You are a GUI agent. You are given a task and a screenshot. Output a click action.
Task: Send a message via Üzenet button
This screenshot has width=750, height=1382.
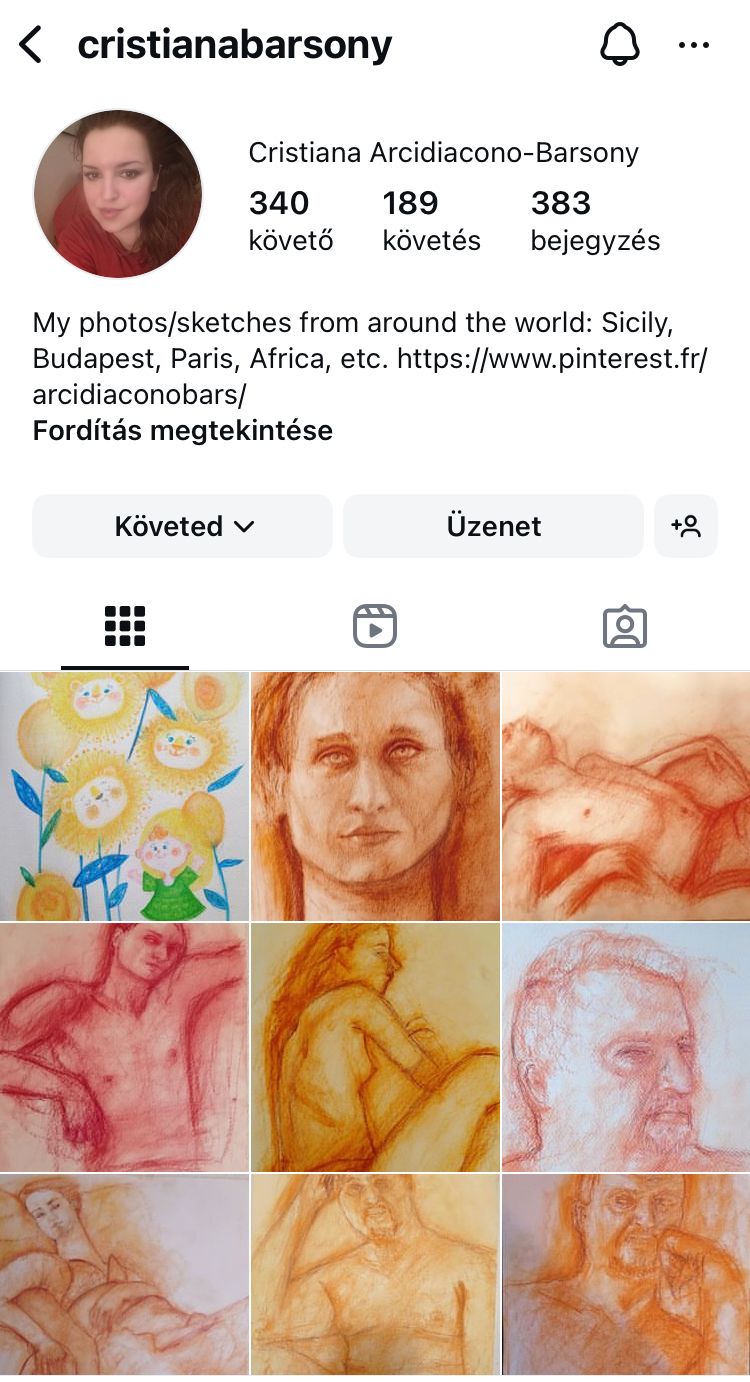click(x=493, y=526)
